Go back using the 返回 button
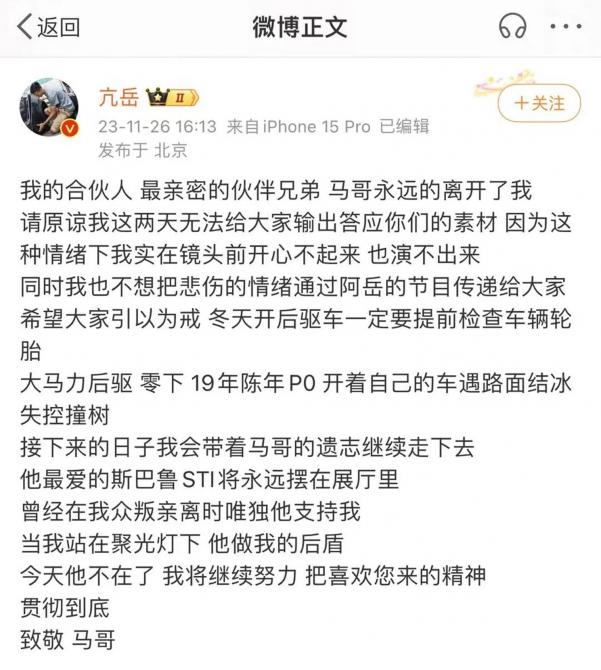The width and height of the screenshot is (601, 670). click(47, 27)
